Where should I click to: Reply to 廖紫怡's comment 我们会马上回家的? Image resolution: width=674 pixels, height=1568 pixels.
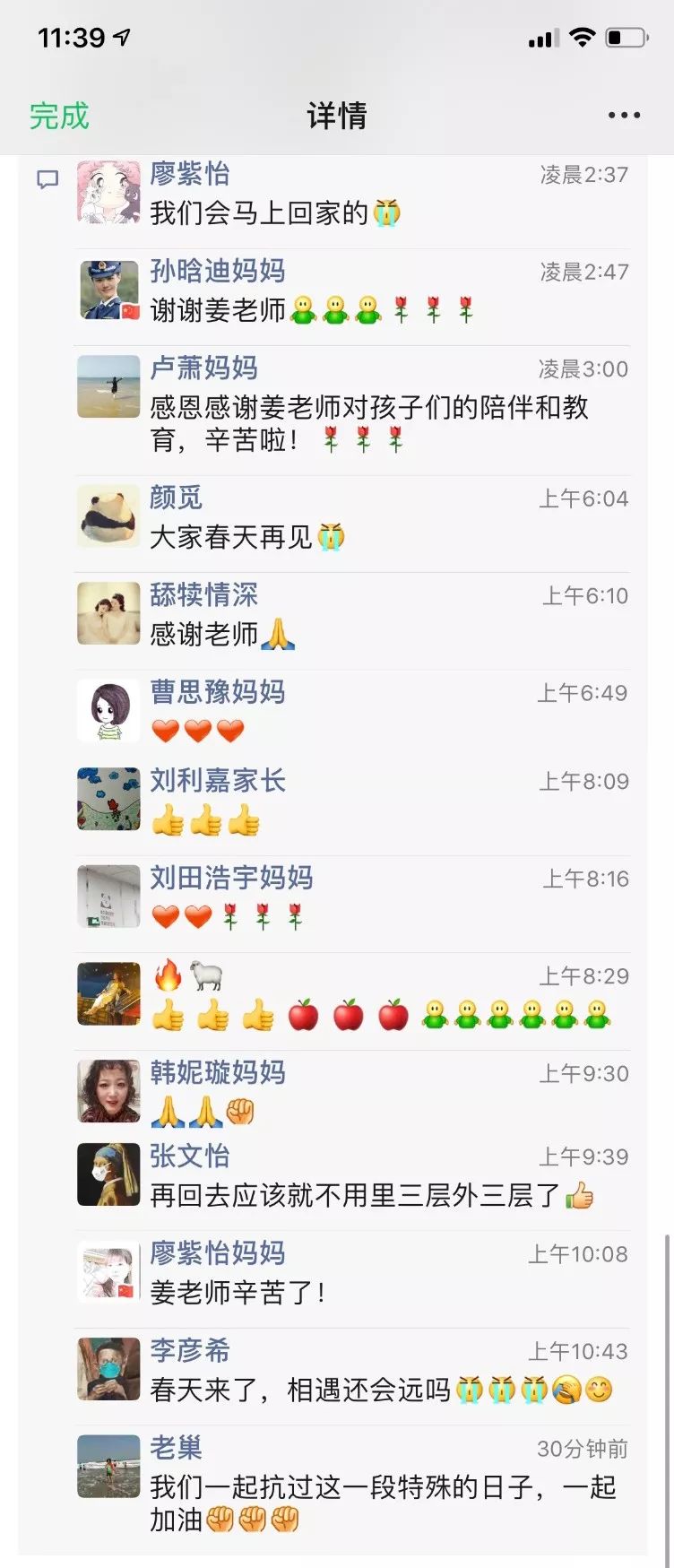[x=258, y=213]
